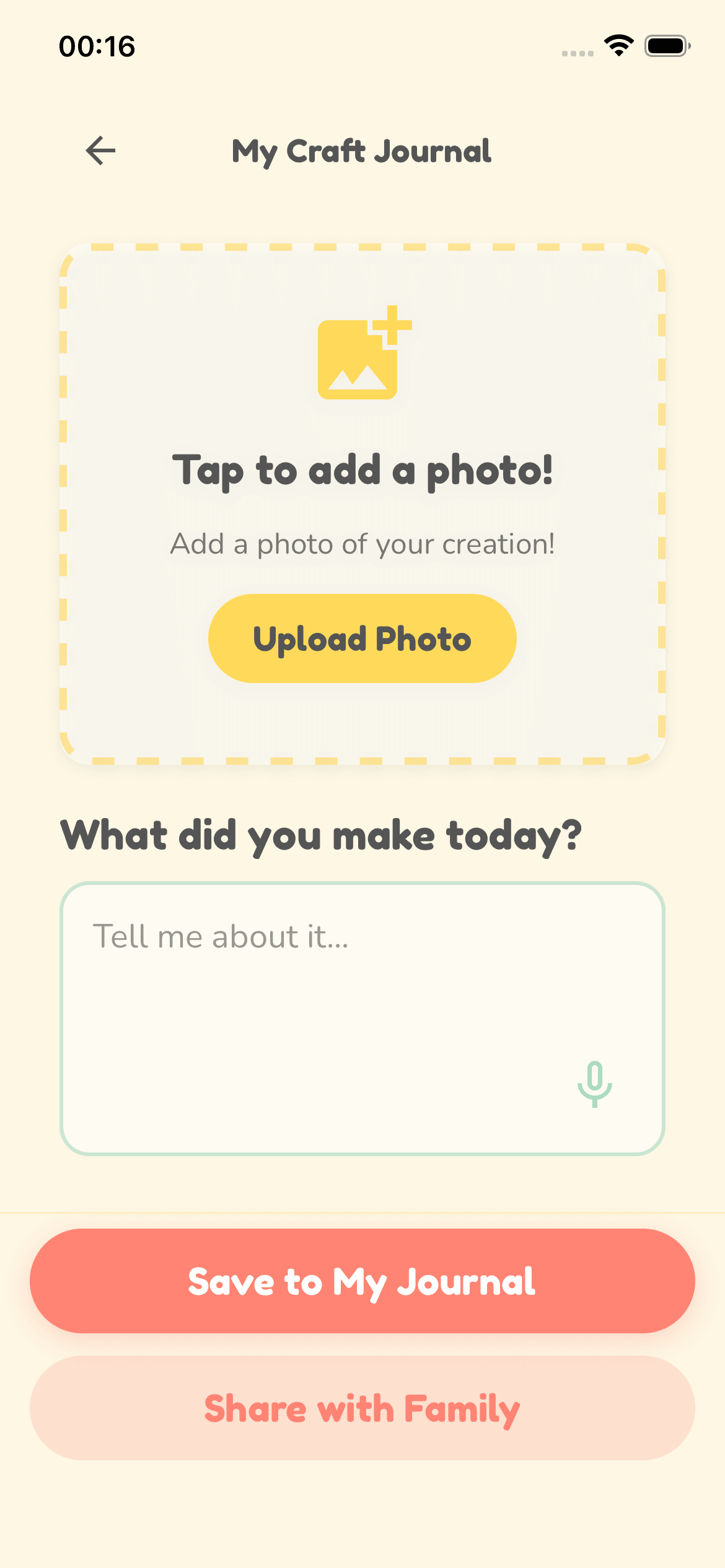Image resolution: width=725 pixels, height=1568 pixels.
Task: Tap the battery indicator
Action: 668,45
